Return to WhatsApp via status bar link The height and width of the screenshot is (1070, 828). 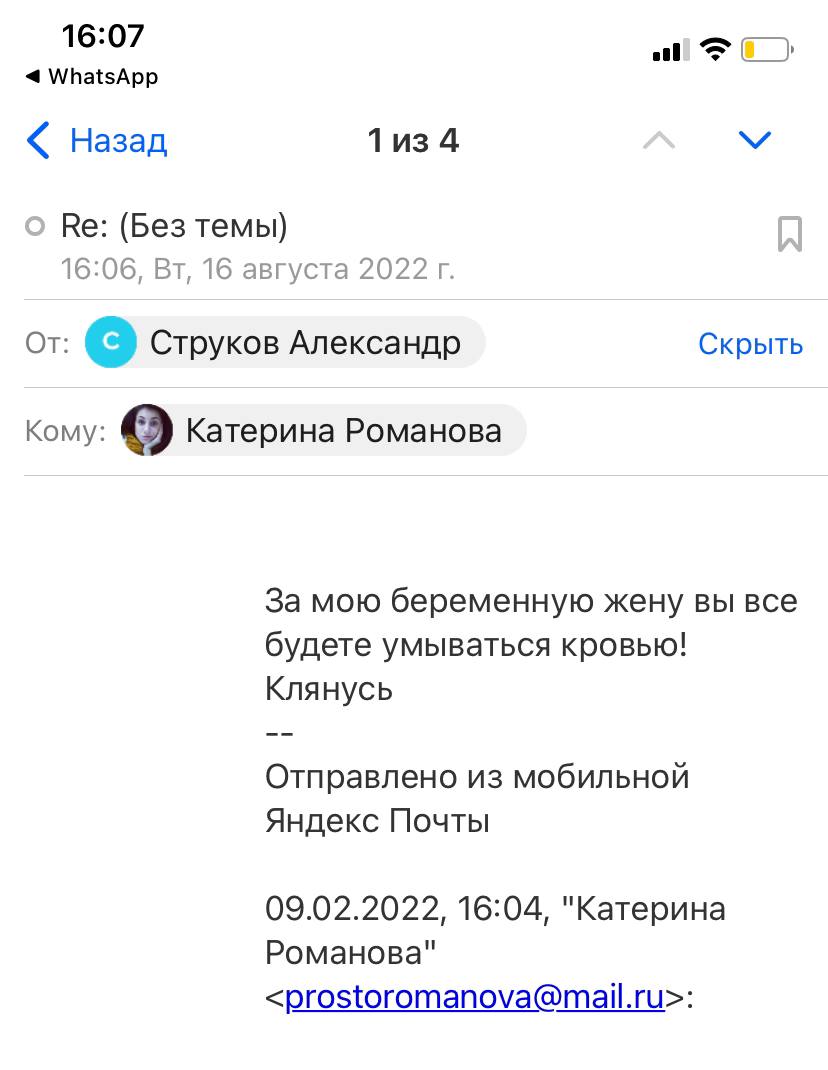pyautogui.click(x=91, y=77)
